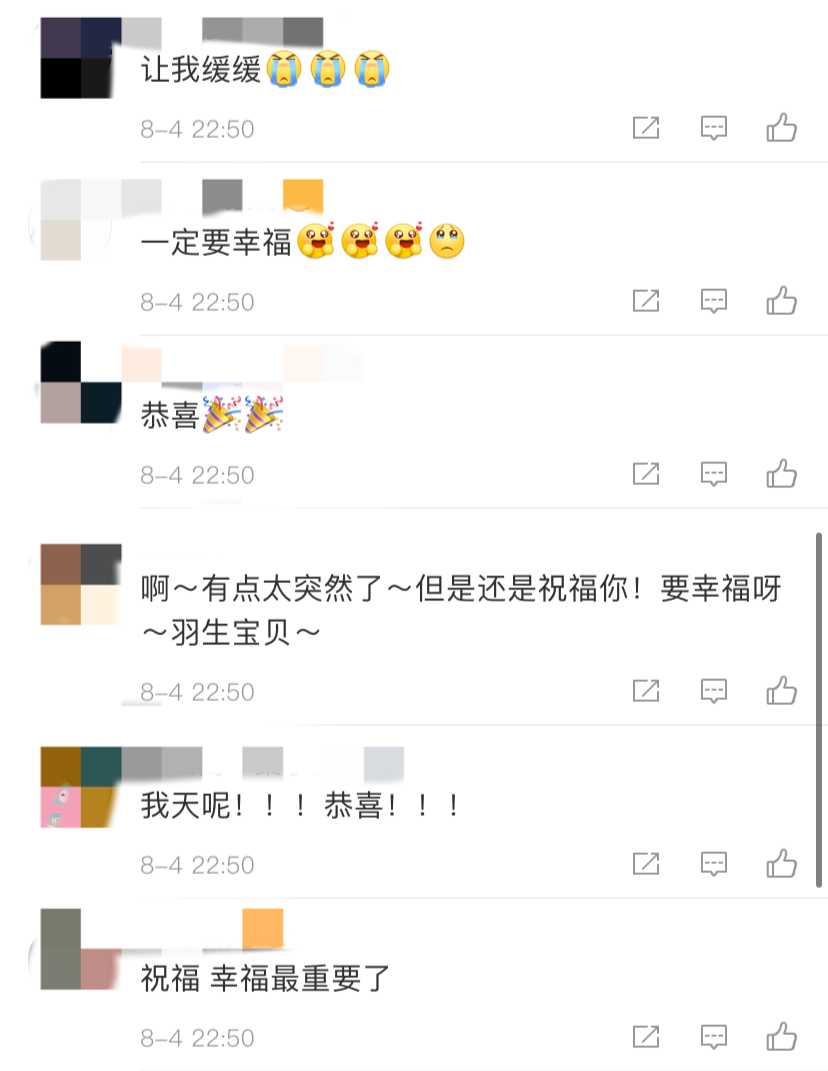Open the avatar beside 让我缓缓 comment
828x1071 pixels.
(x=76, y=58)
